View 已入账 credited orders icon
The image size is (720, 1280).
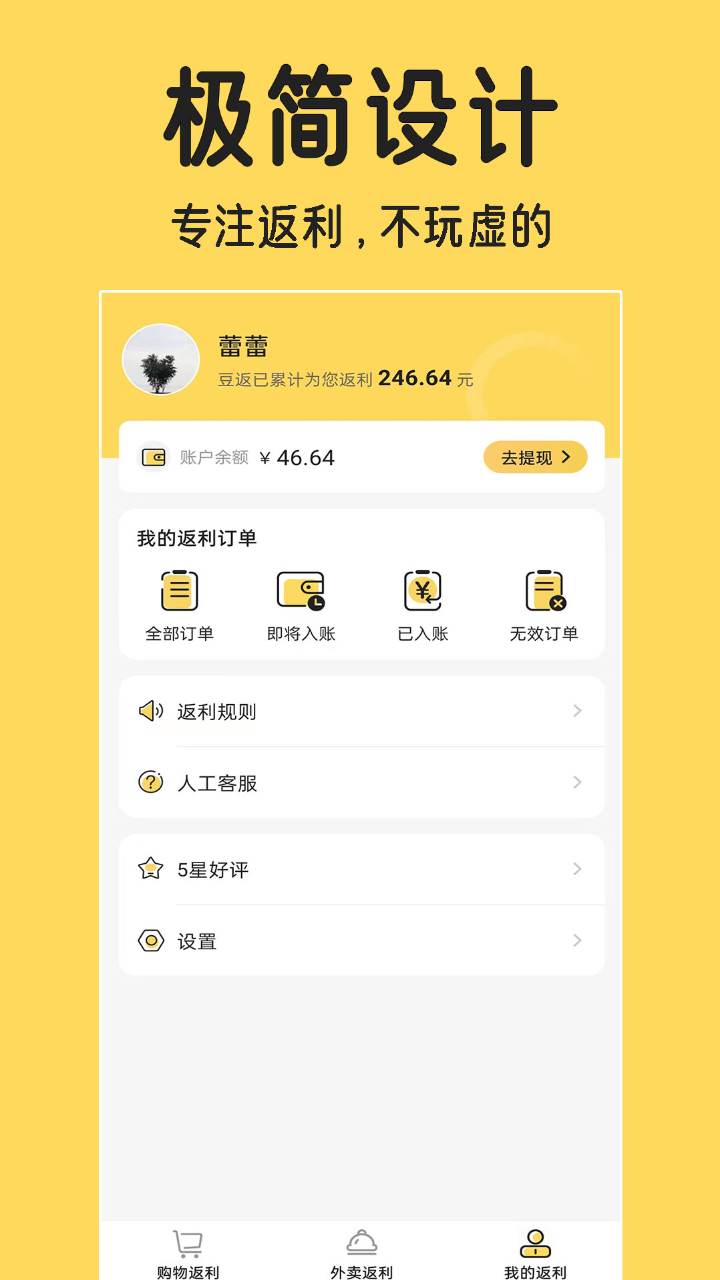(421, 590)
